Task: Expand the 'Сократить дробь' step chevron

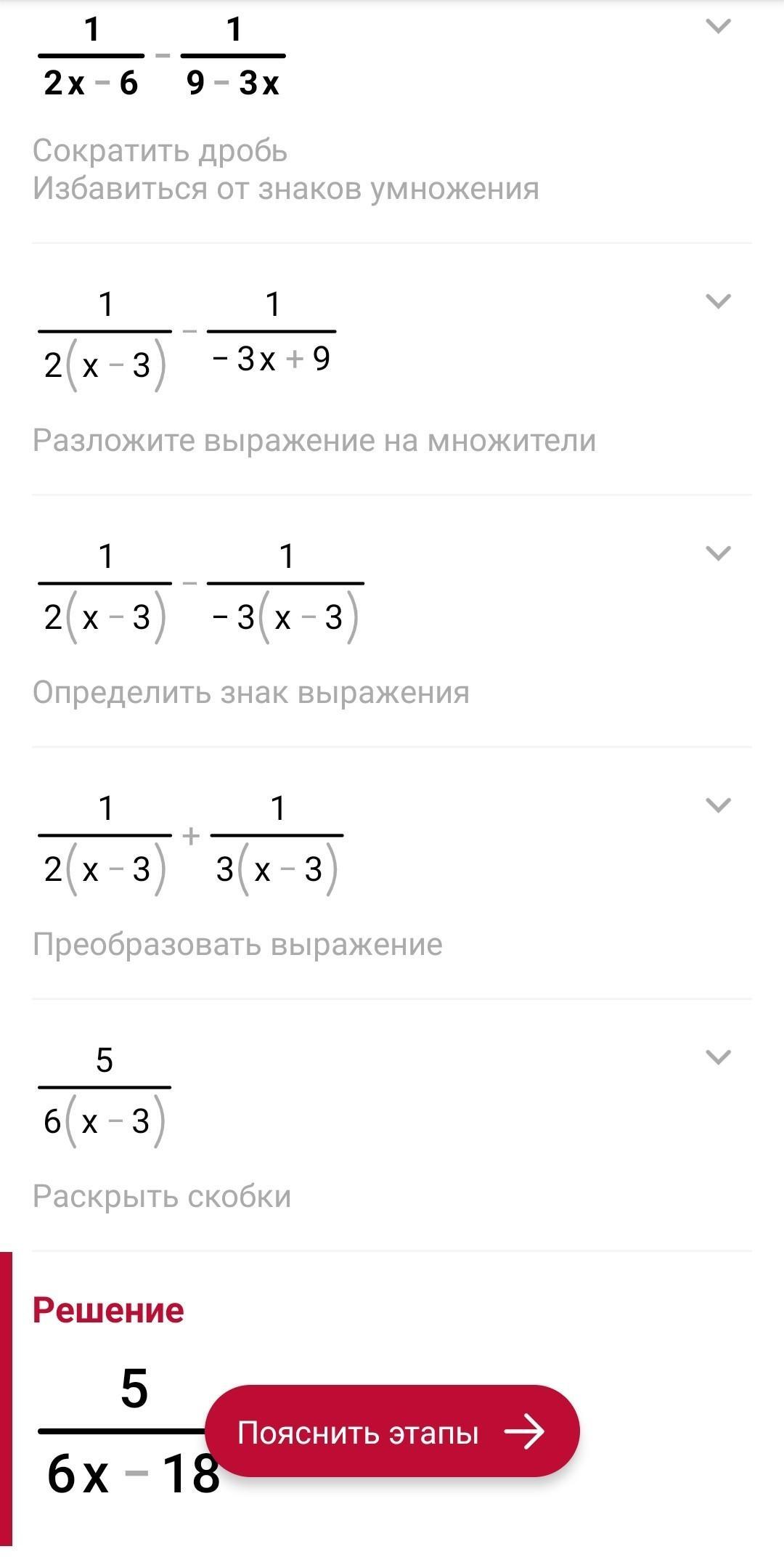Action: 718,27
